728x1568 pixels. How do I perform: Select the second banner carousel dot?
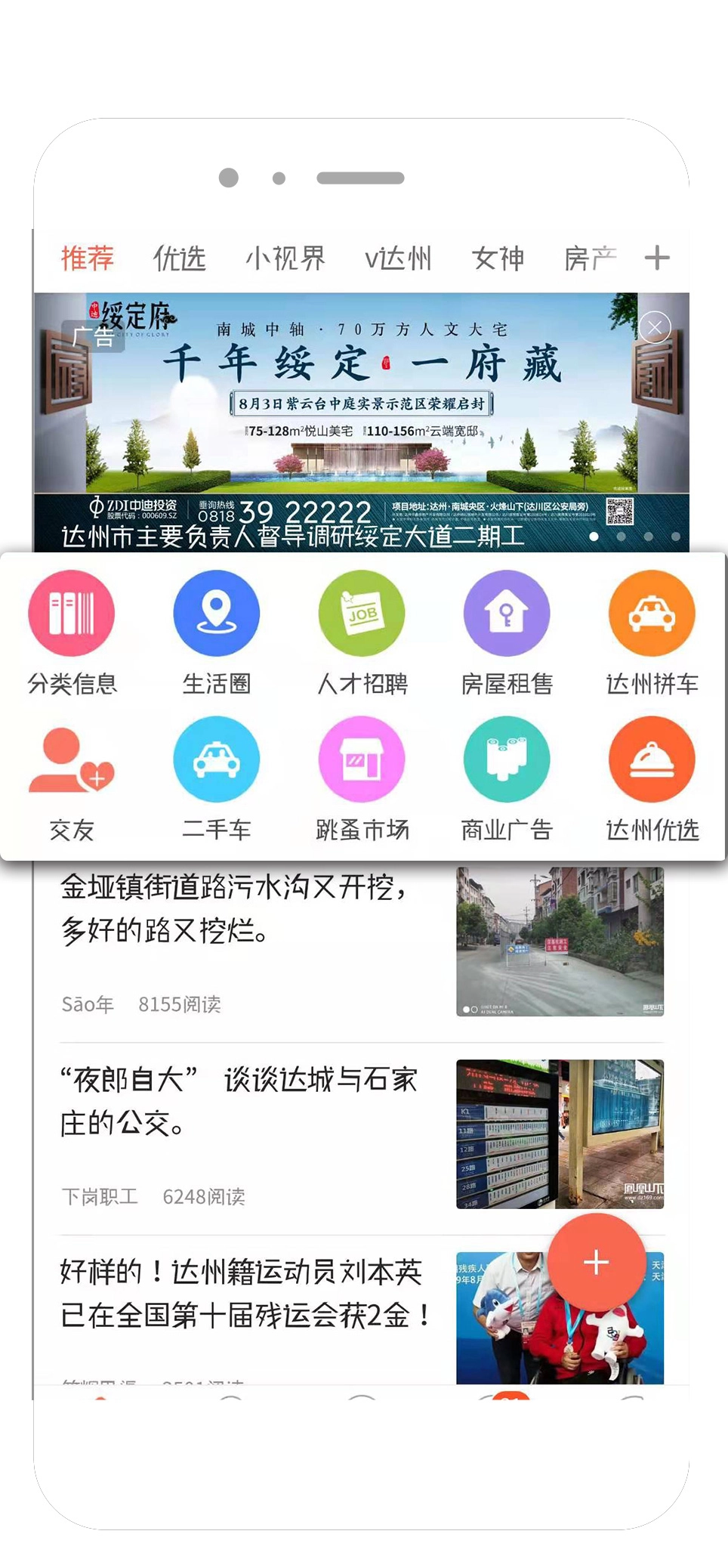(x=622, y=535)
